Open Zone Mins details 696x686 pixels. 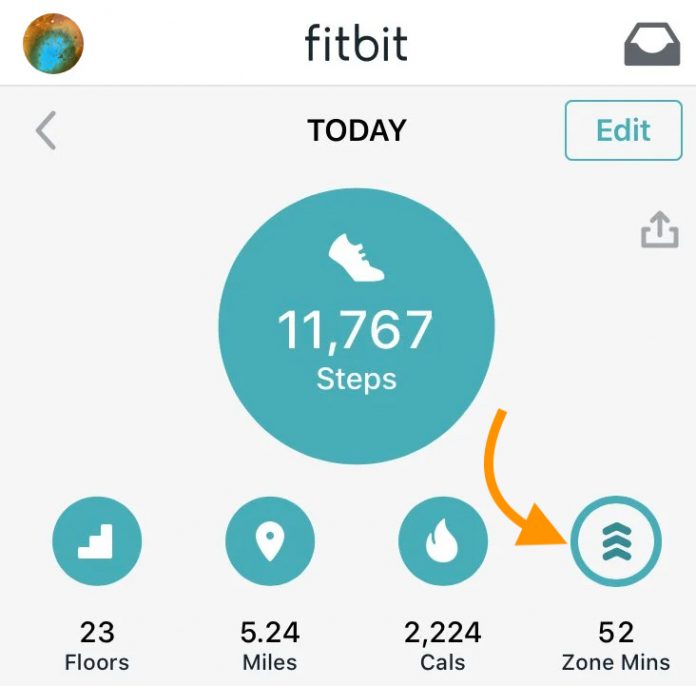click(x=616, y=541)
